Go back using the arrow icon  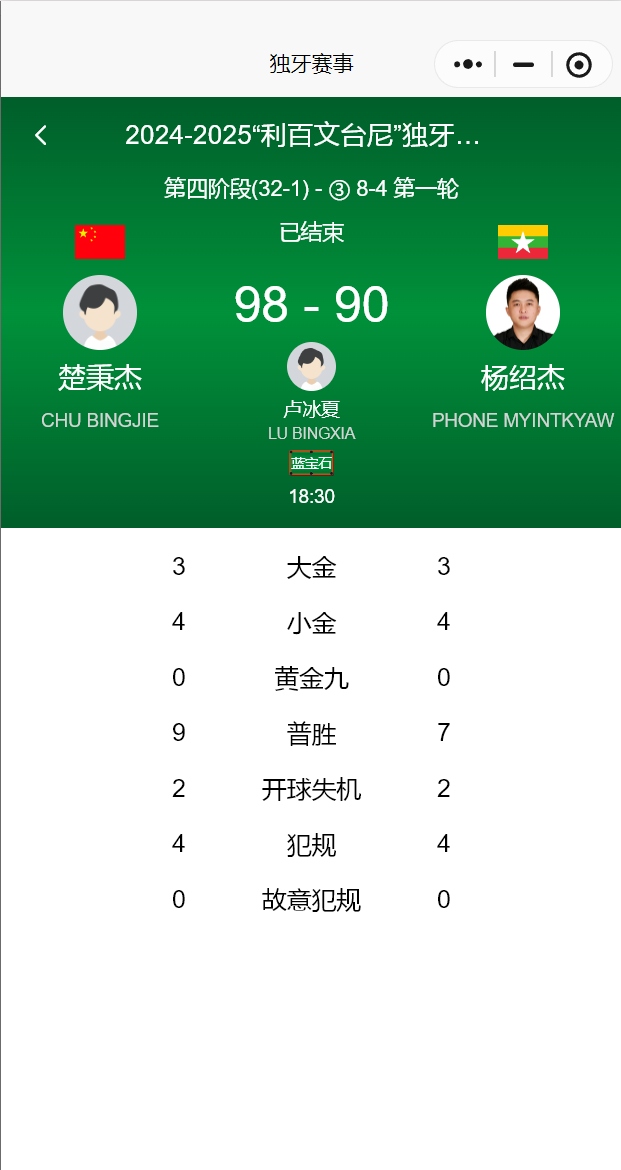click(x=41, y=136)
